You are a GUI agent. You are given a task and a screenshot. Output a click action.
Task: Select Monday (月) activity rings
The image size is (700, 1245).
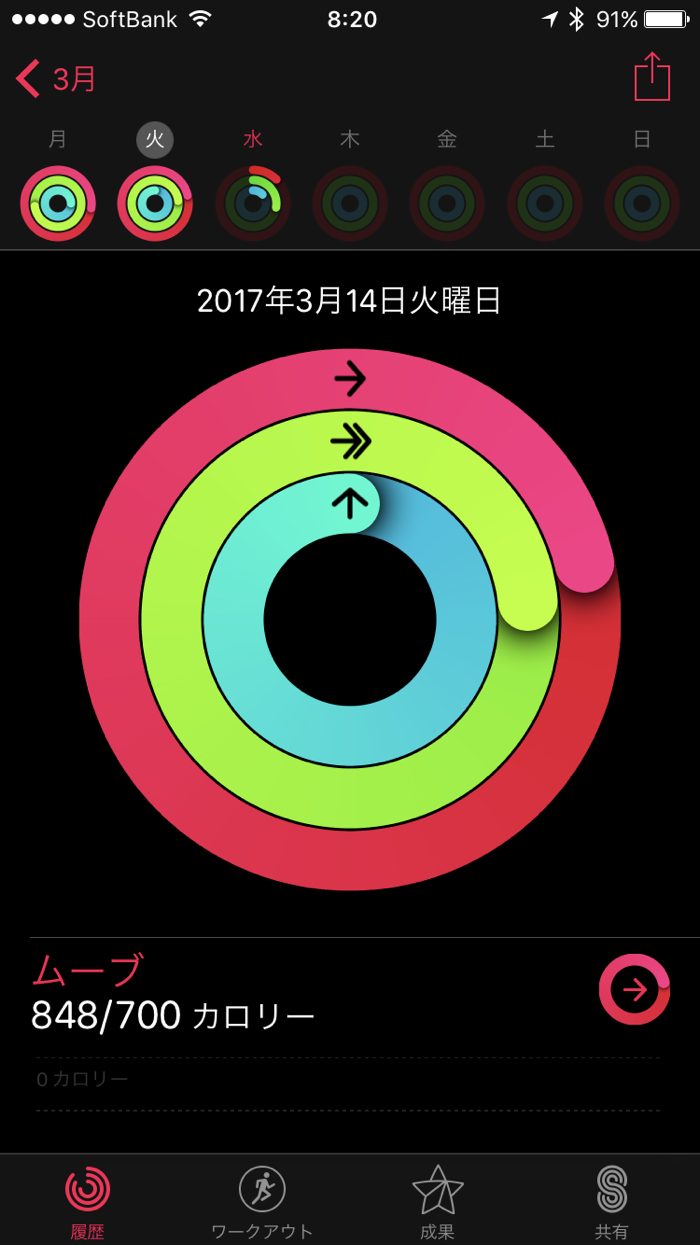pyautogui.click(x=58, y=203)
